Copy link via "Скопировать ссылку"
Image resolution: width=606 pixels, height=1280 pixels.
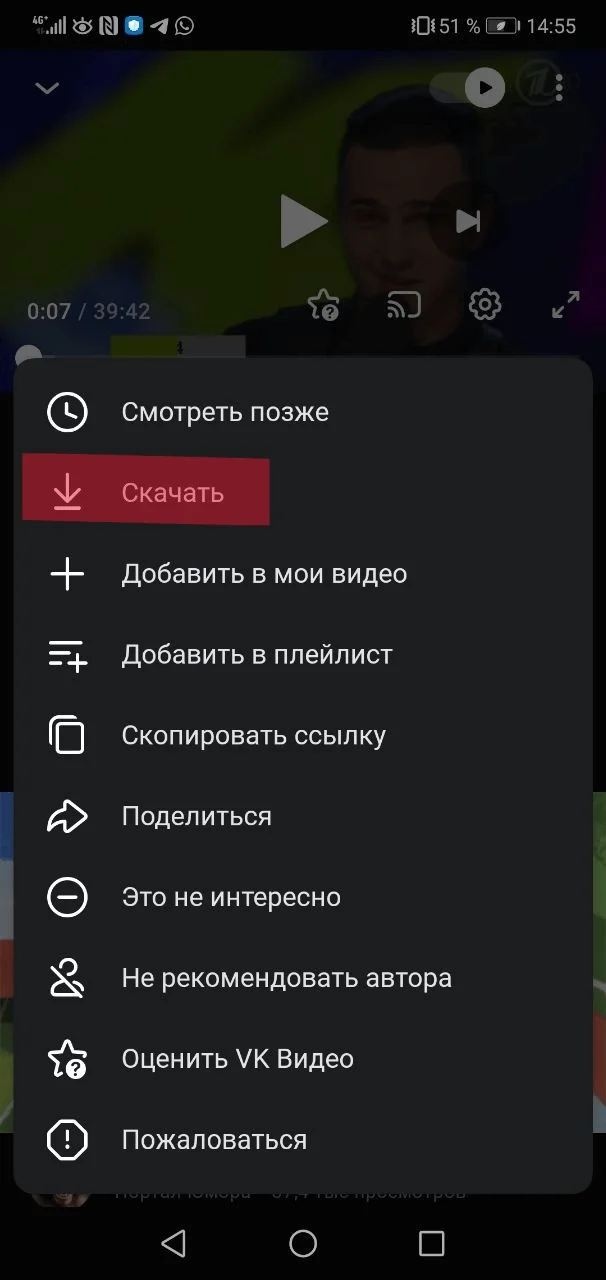(x=253, y=736)
